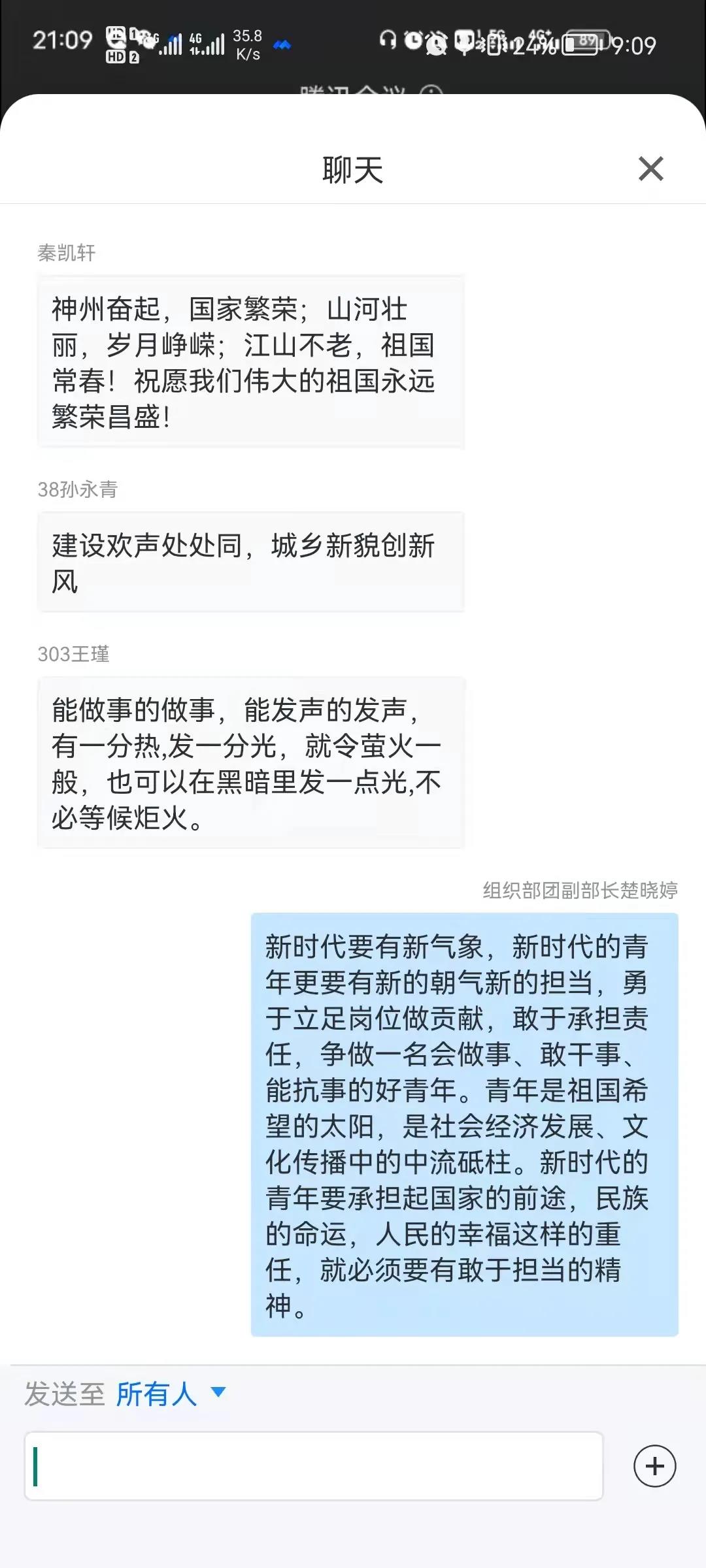
Task: Close the 聊天 chat panel
Action: click(x=650, y=169)
